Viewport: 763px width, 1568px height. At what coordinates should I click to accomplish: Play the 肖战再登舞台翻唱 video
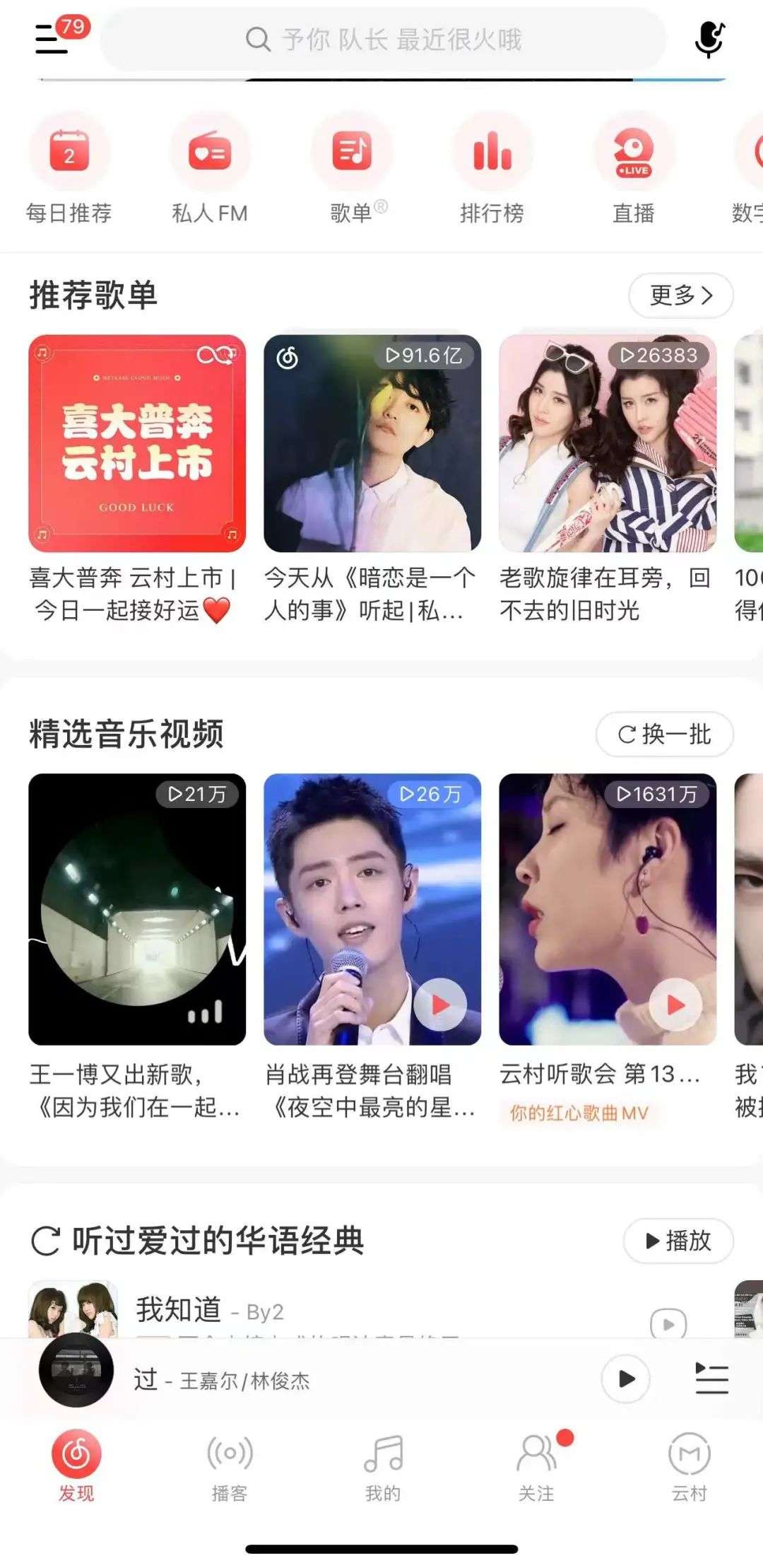[x=372, y=909]
